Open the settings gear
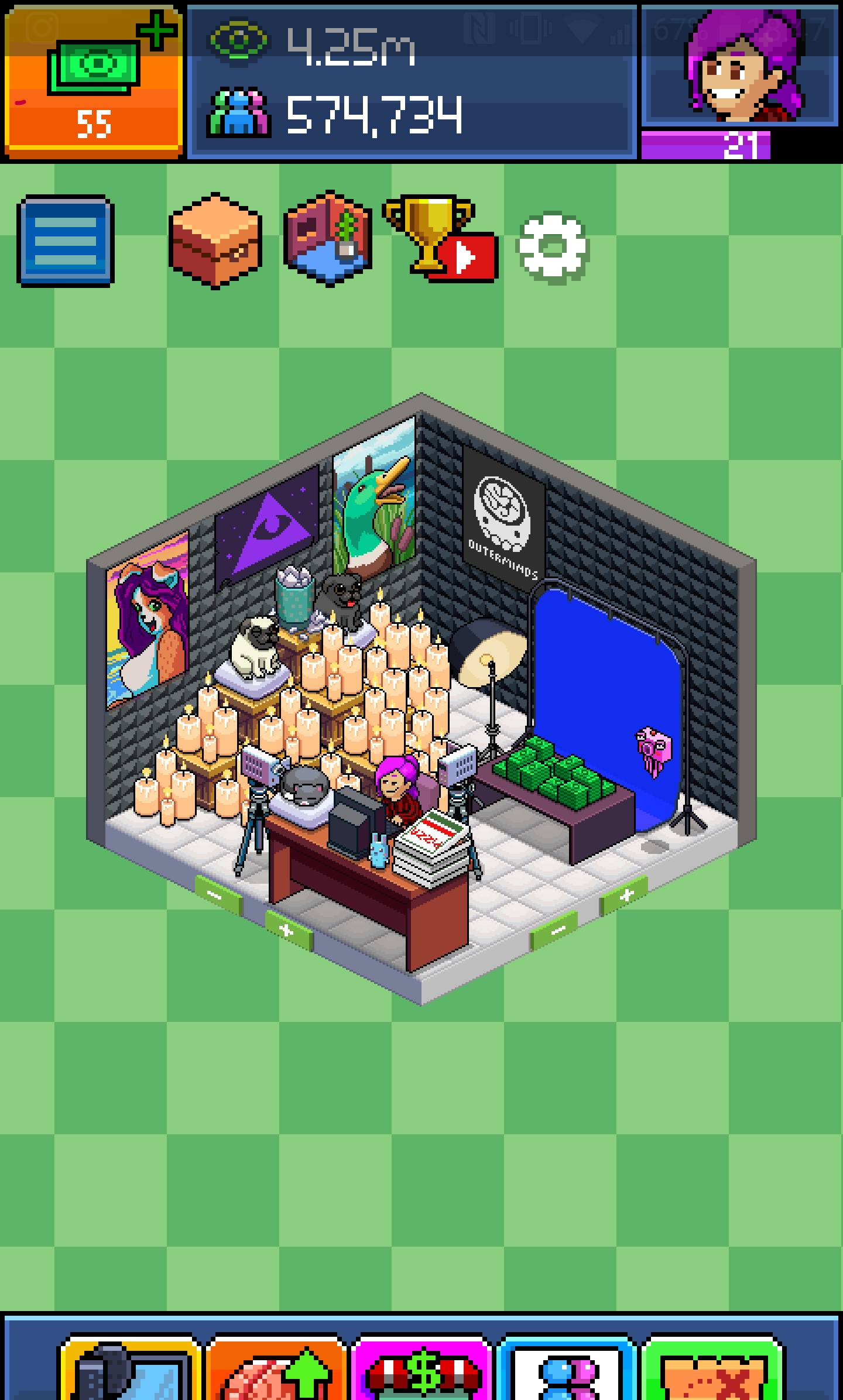 point(552,247)
